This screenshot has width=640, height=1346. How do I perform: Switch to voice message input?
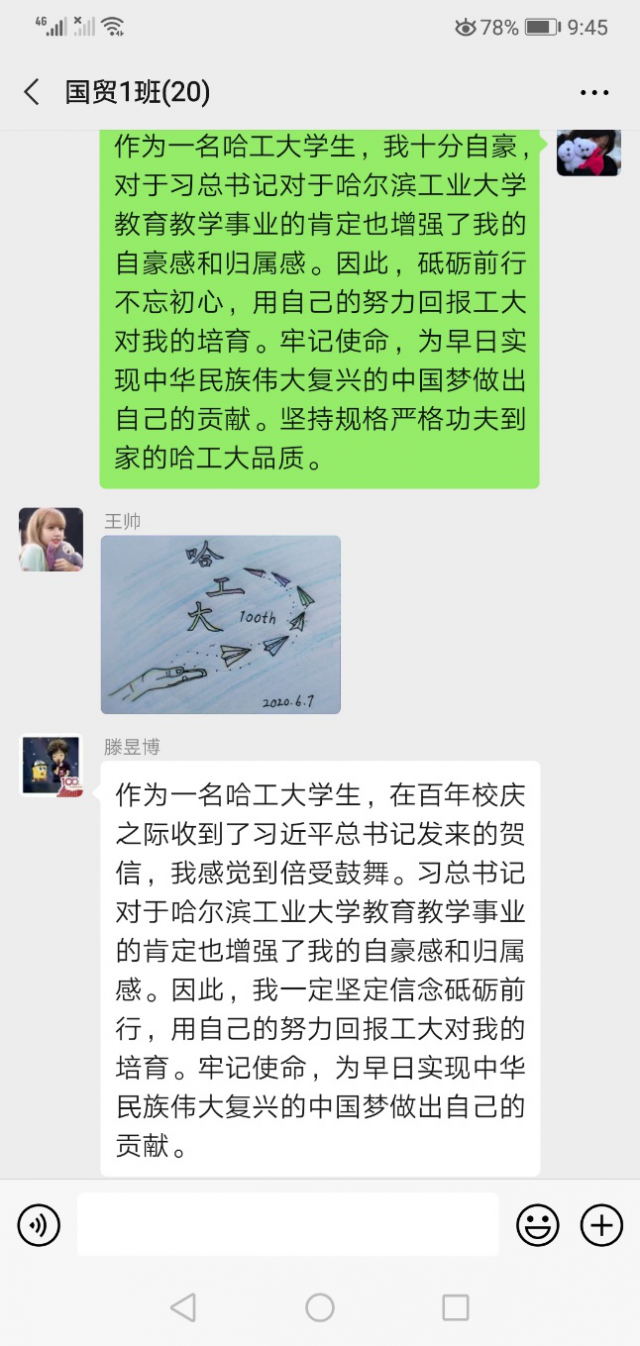[39, 1225]
